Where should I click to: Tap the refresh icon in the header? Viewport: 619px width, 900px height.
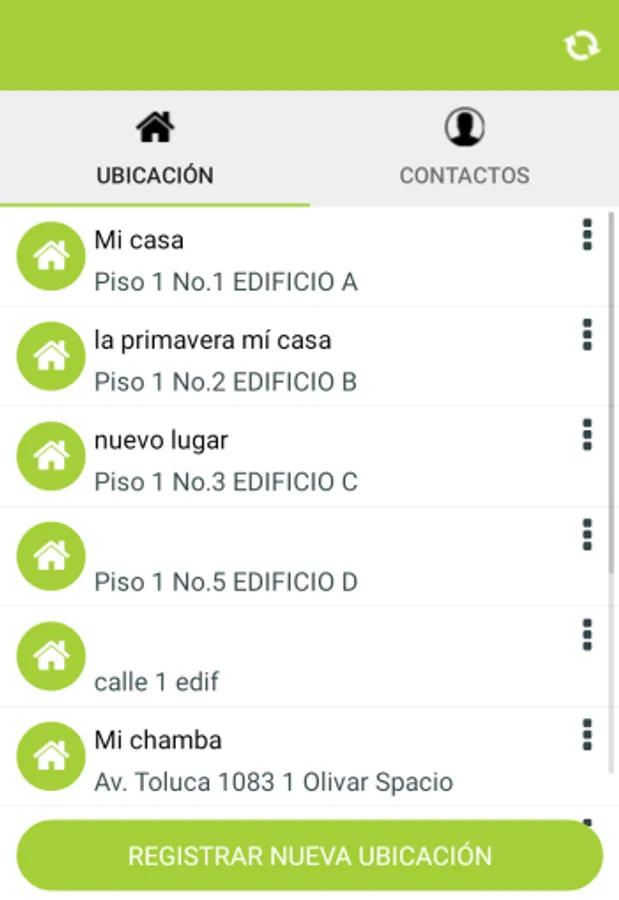click(x=581, y=46)
